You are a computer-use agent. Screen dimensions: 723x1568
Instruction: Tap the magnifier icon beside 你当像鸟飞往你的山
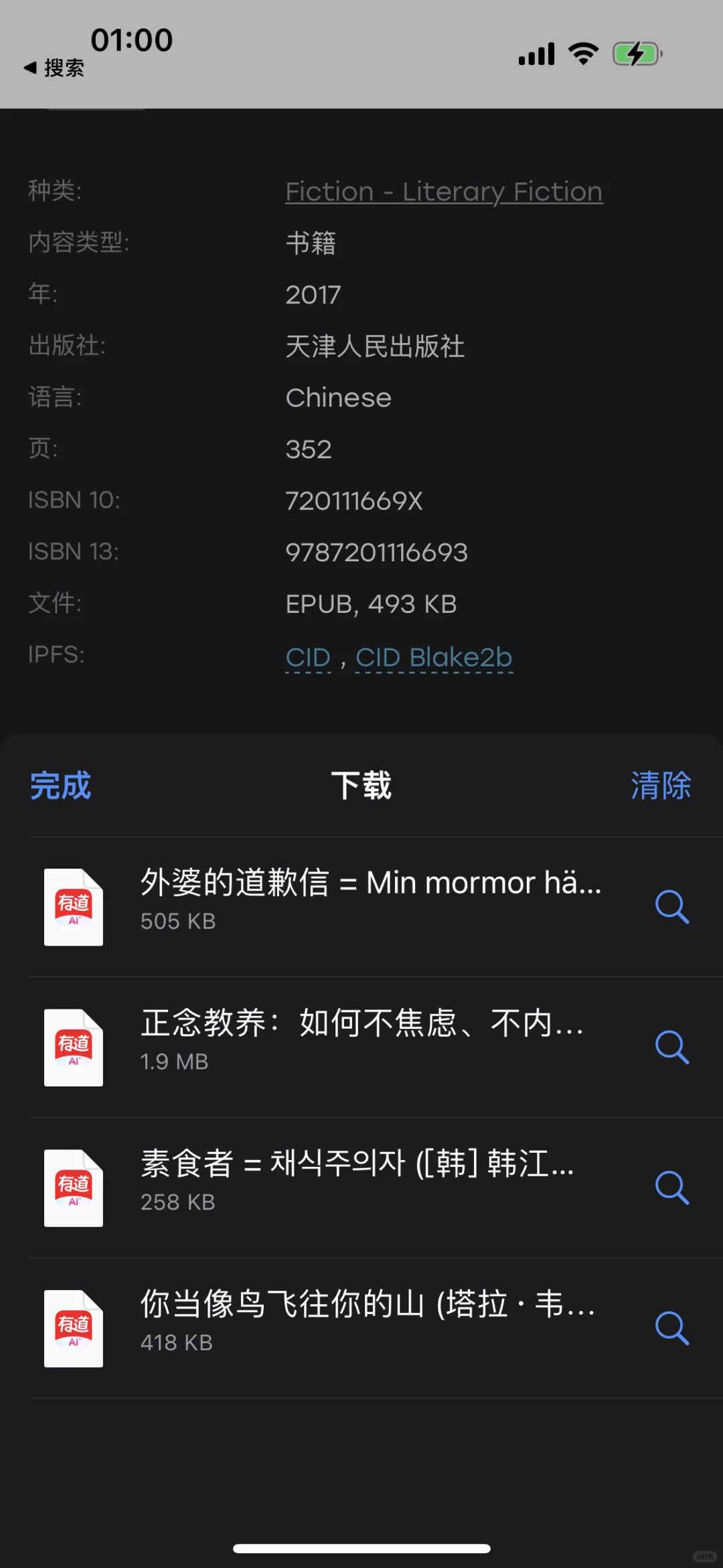[x=672, y=1328]
